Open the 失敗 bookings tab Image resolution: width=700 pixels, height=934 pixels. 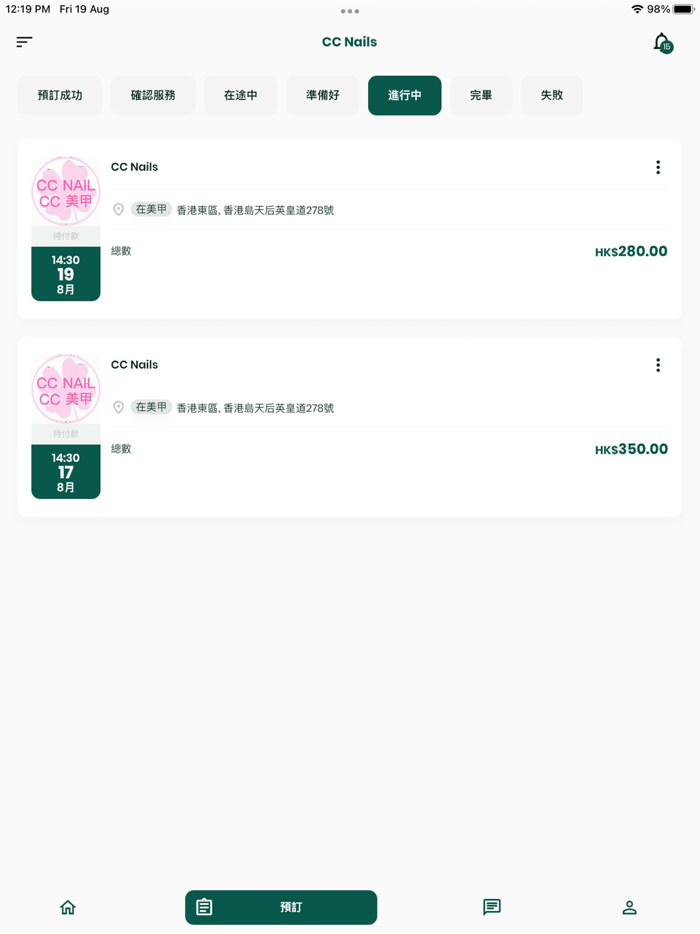tap(552, 95)
